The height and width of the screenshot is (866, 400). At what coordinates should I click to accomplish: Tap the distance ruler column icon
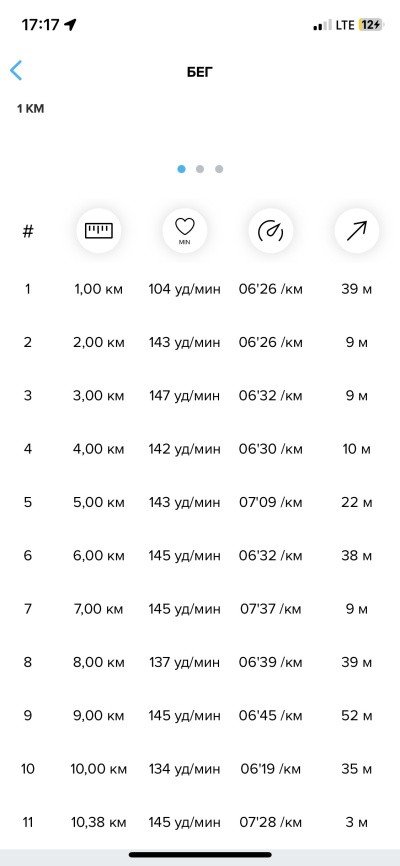pos(98,230)
